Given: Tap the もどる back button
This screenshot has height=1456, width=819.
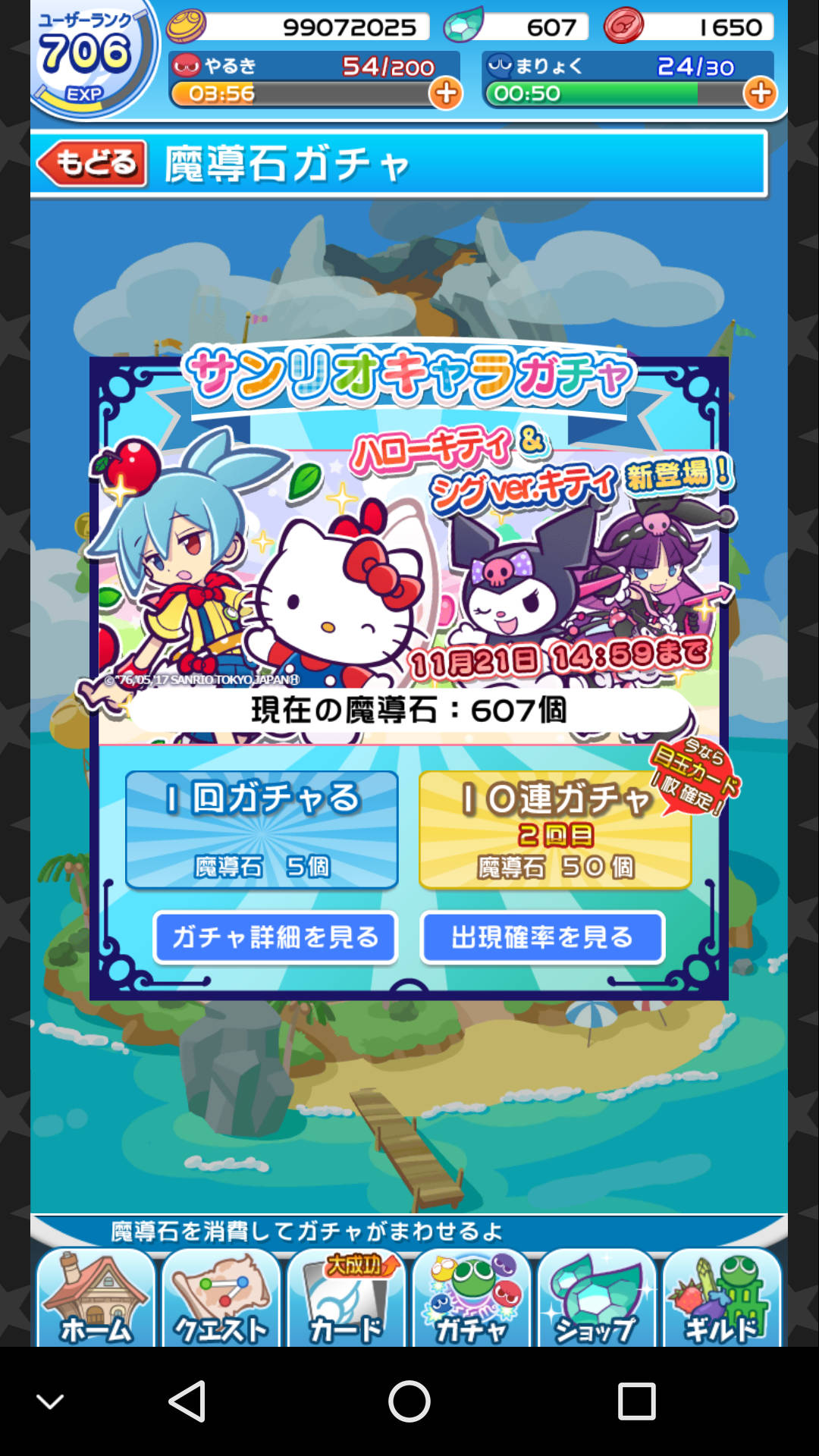Looking at the screenshot, I should tap(93, 163).
